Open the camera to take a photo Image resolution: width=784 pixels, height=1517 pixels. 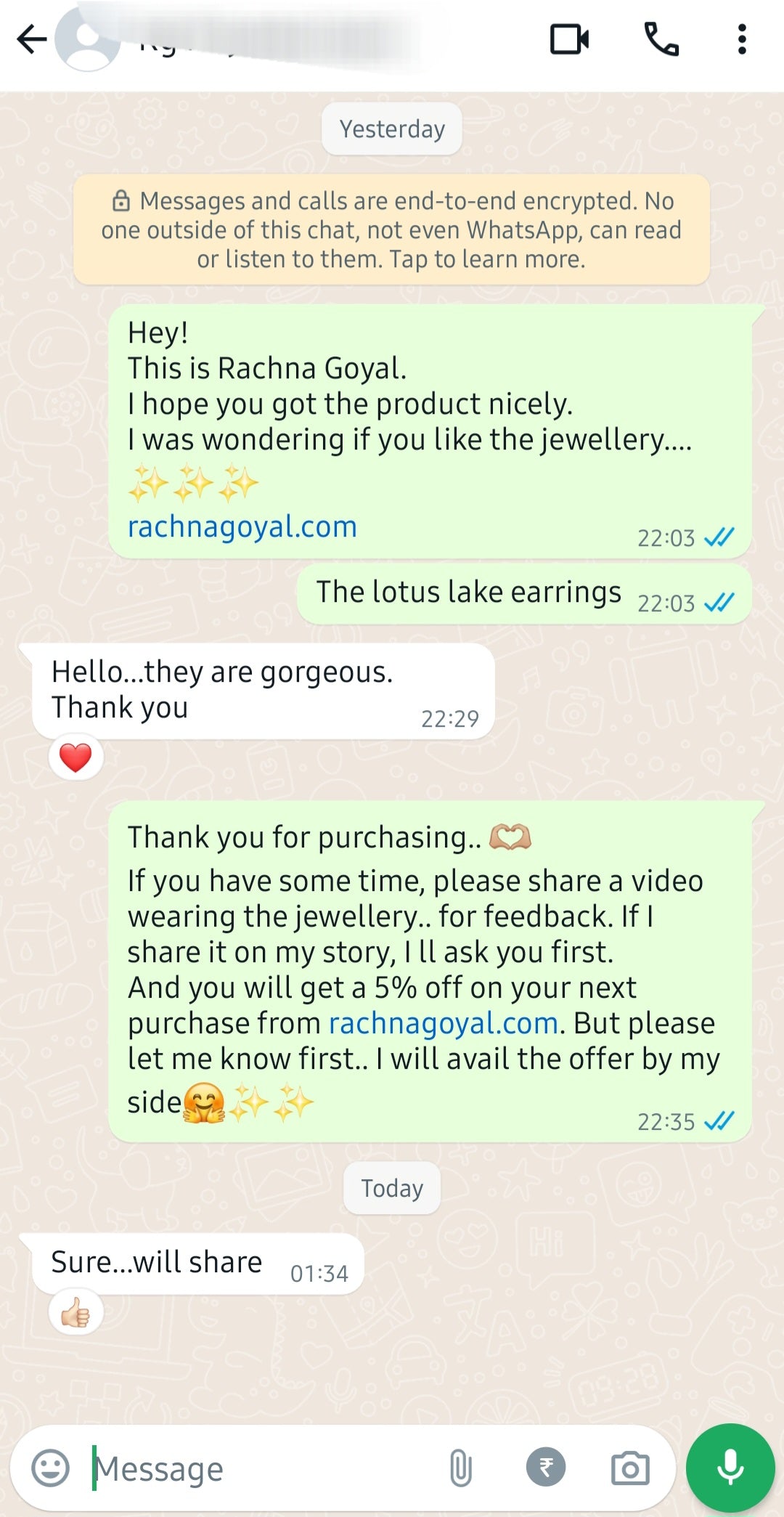629,1468
